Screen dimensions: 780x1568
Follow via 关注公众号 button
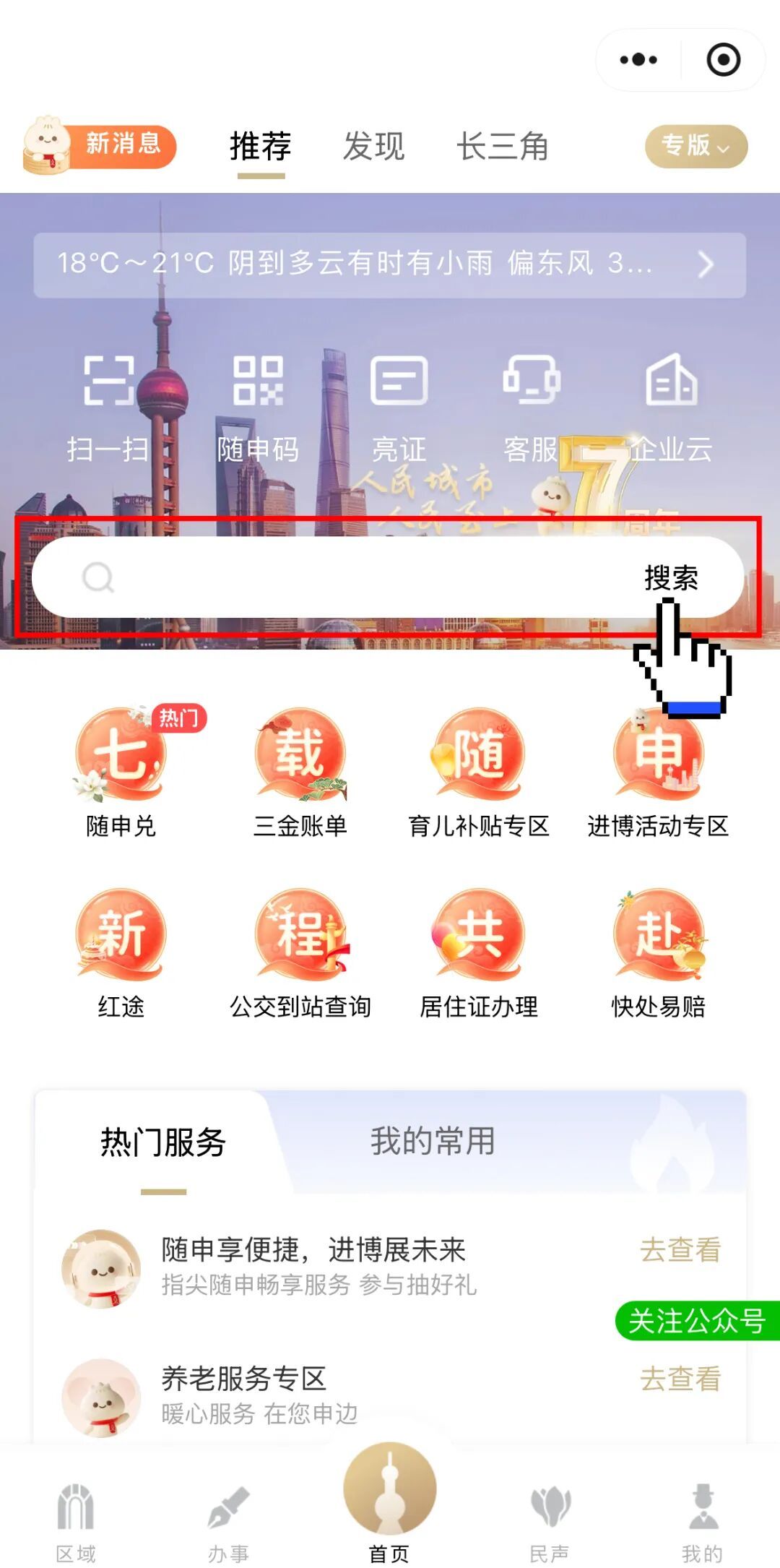[697, 1321]
